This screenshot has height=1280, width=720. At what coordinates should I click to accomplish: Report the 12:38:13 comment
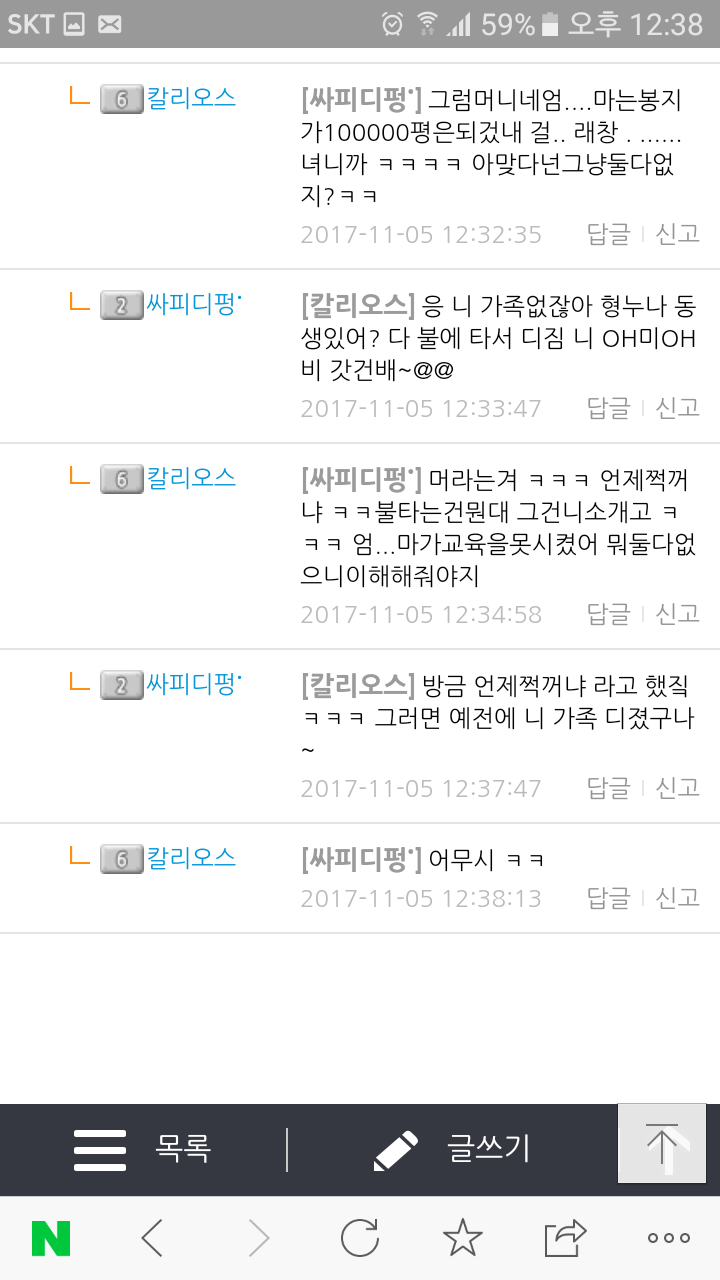(x=677, y=898)
